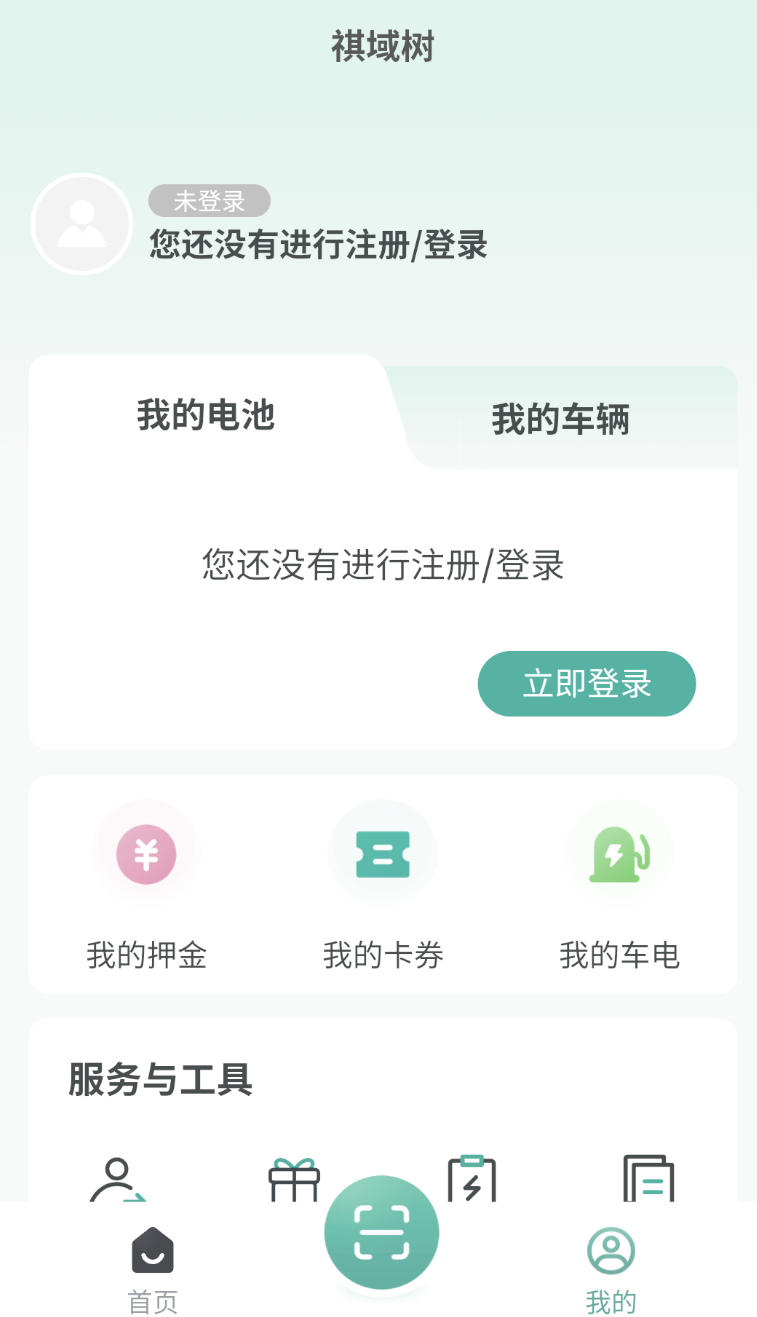This screenshot has width=757, height=1317.
Task: Click the 未登录 status badge
Action: coord(208,200)
